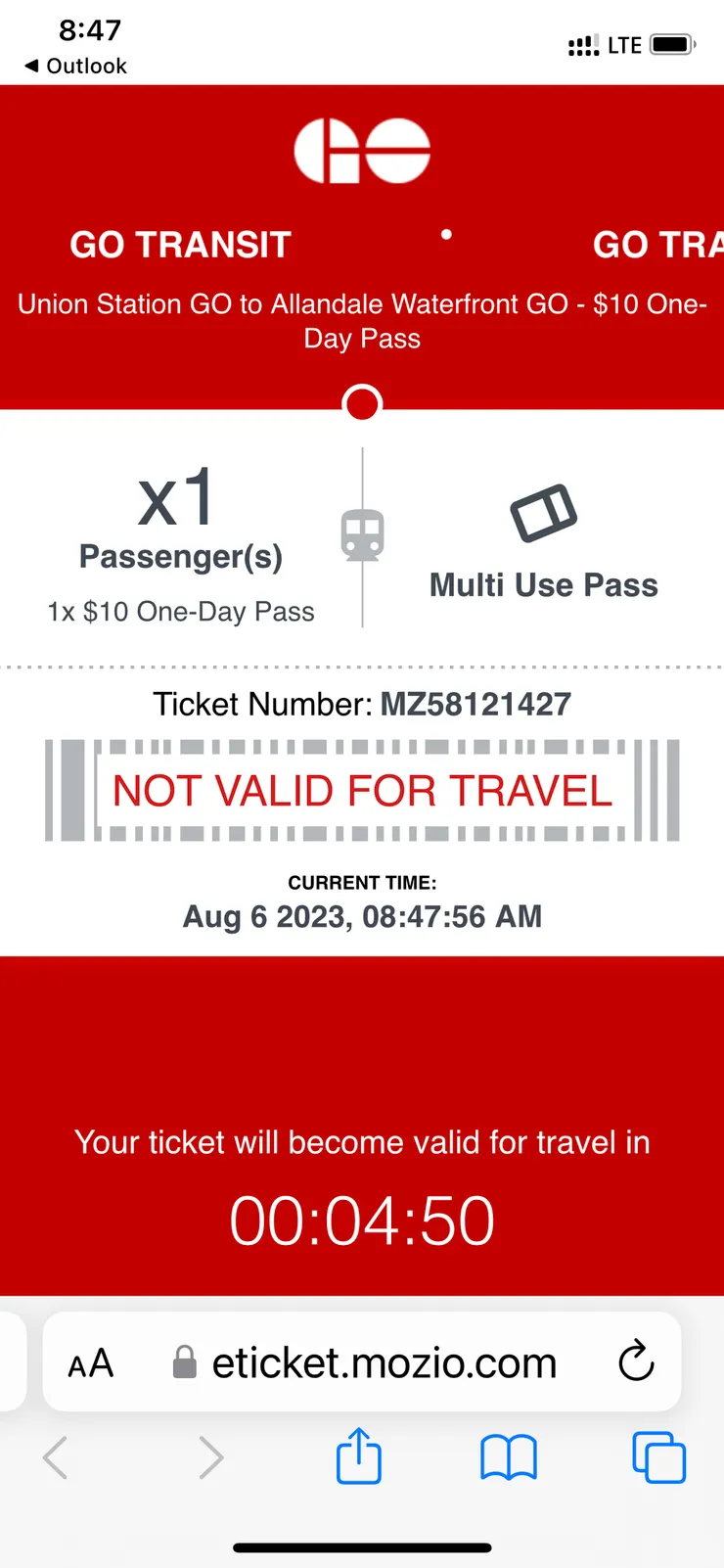
Task: Show all open Safari tabs
Action: coord(659,1457)
